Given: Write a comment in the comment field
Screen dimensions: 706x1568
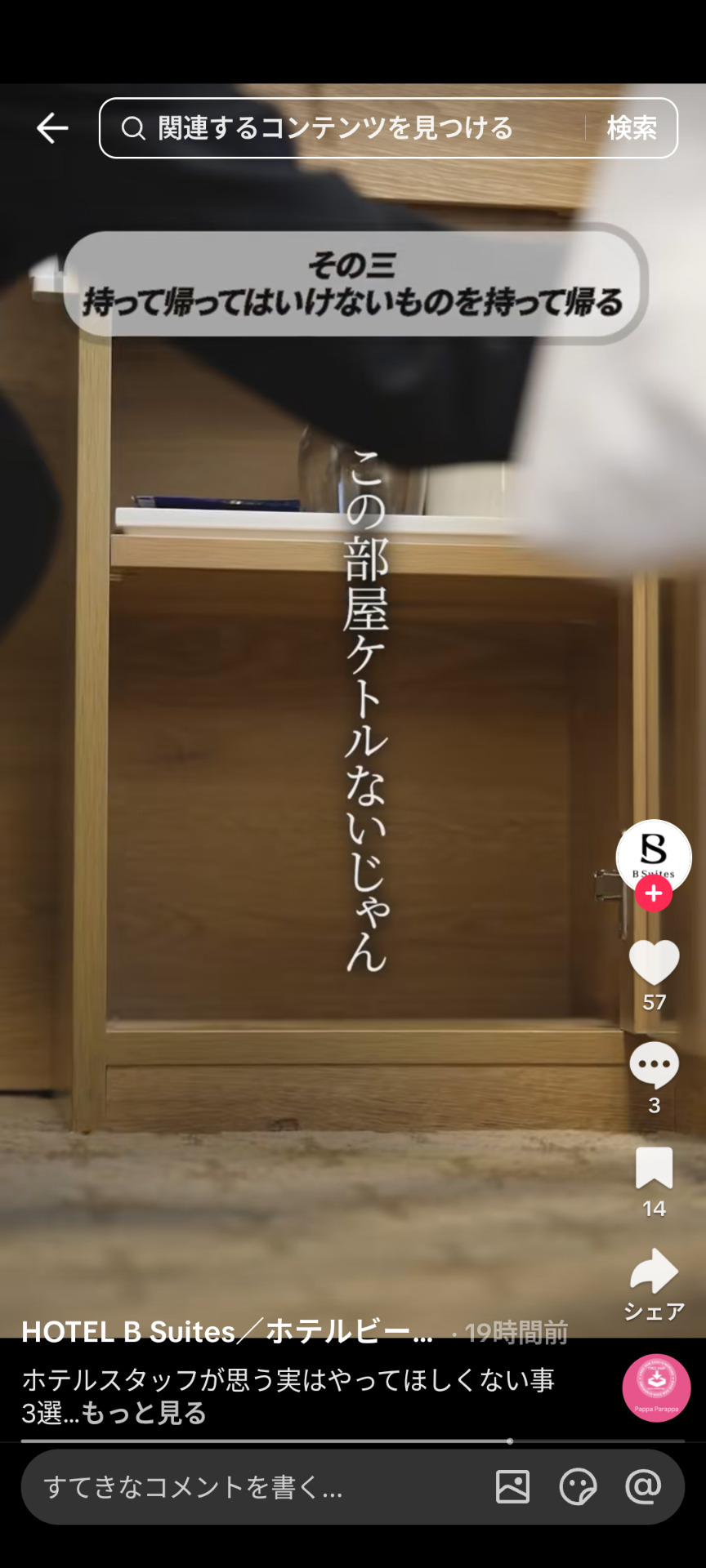Looking at the screenshot, I should click(245, 1486).
